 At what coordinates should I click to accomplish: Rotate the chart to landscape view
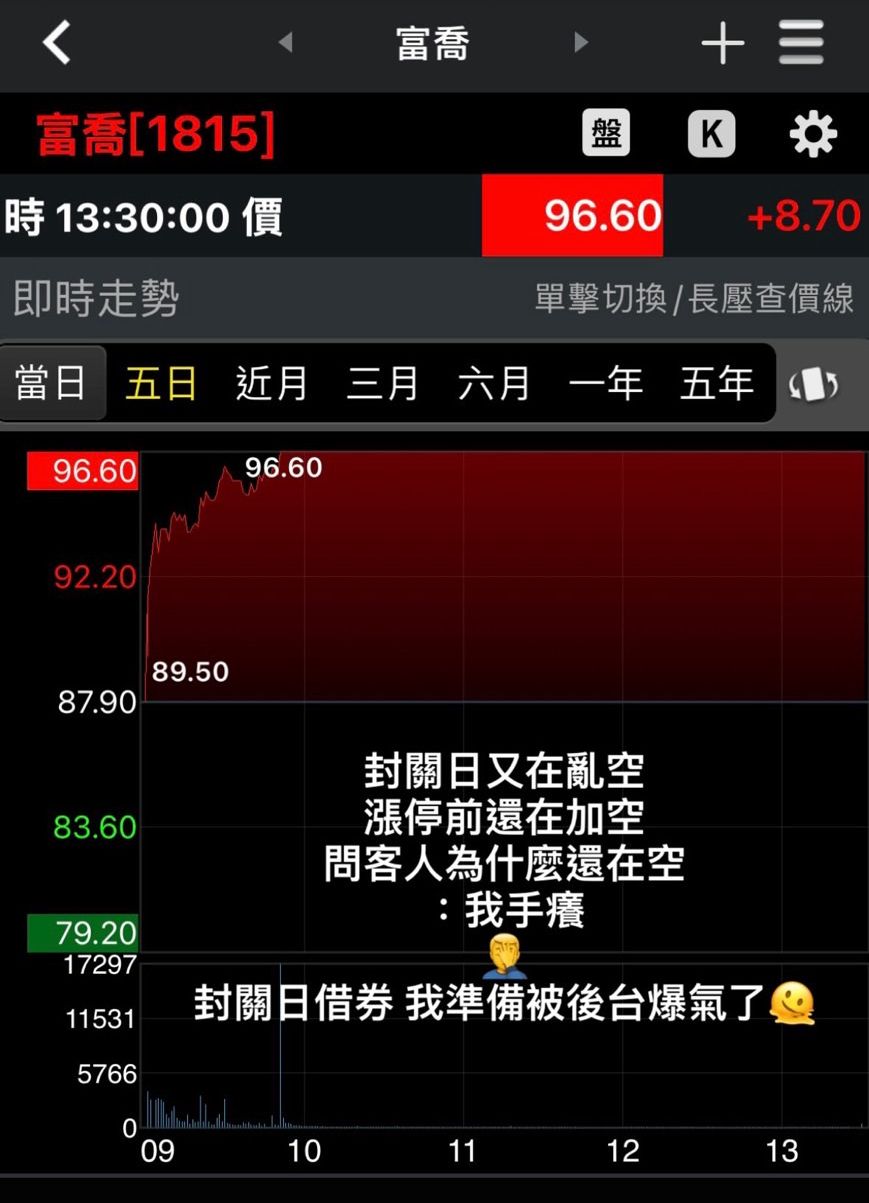[813, 384]
